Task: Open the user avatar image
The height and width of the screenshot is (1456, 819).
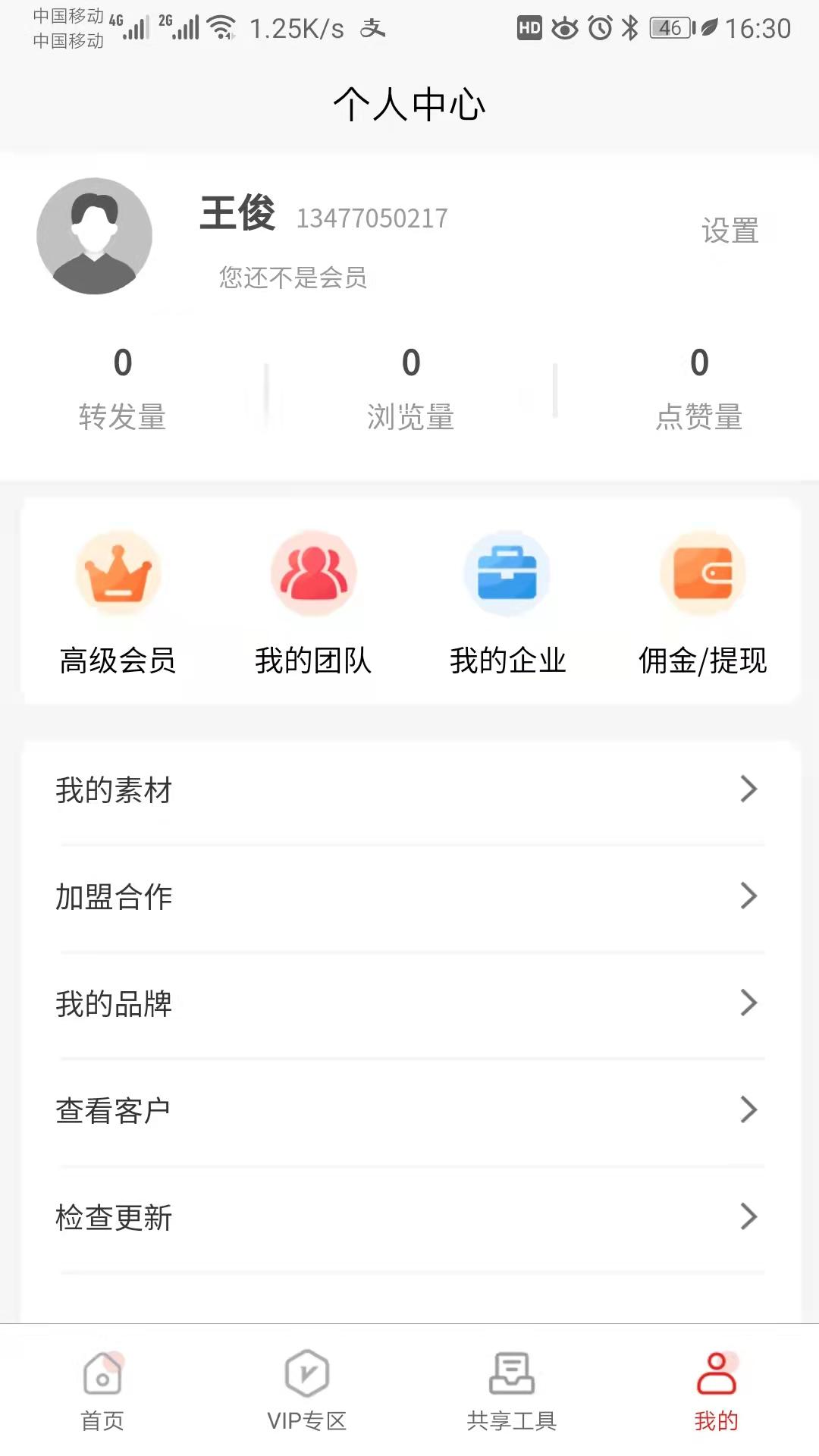Action: coord(93,235)
